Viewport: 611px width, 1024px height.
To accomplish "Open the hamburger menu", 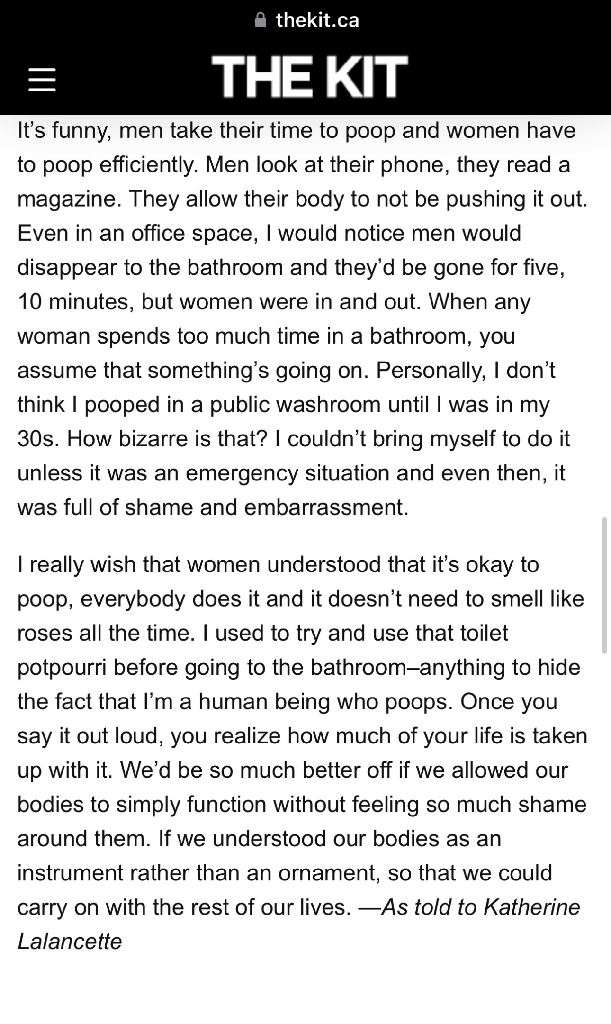I will tap(42, 79).
